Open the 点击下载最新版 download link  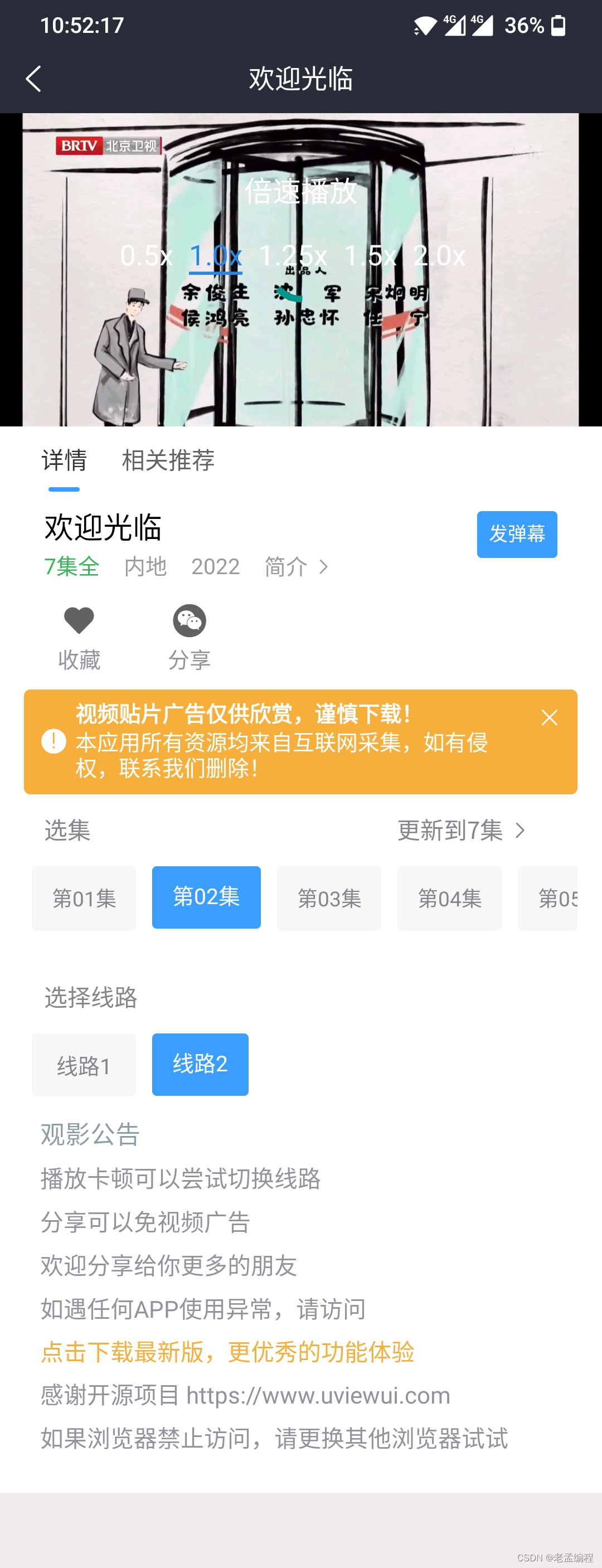pyautogui.click(x=227, y=1351)
